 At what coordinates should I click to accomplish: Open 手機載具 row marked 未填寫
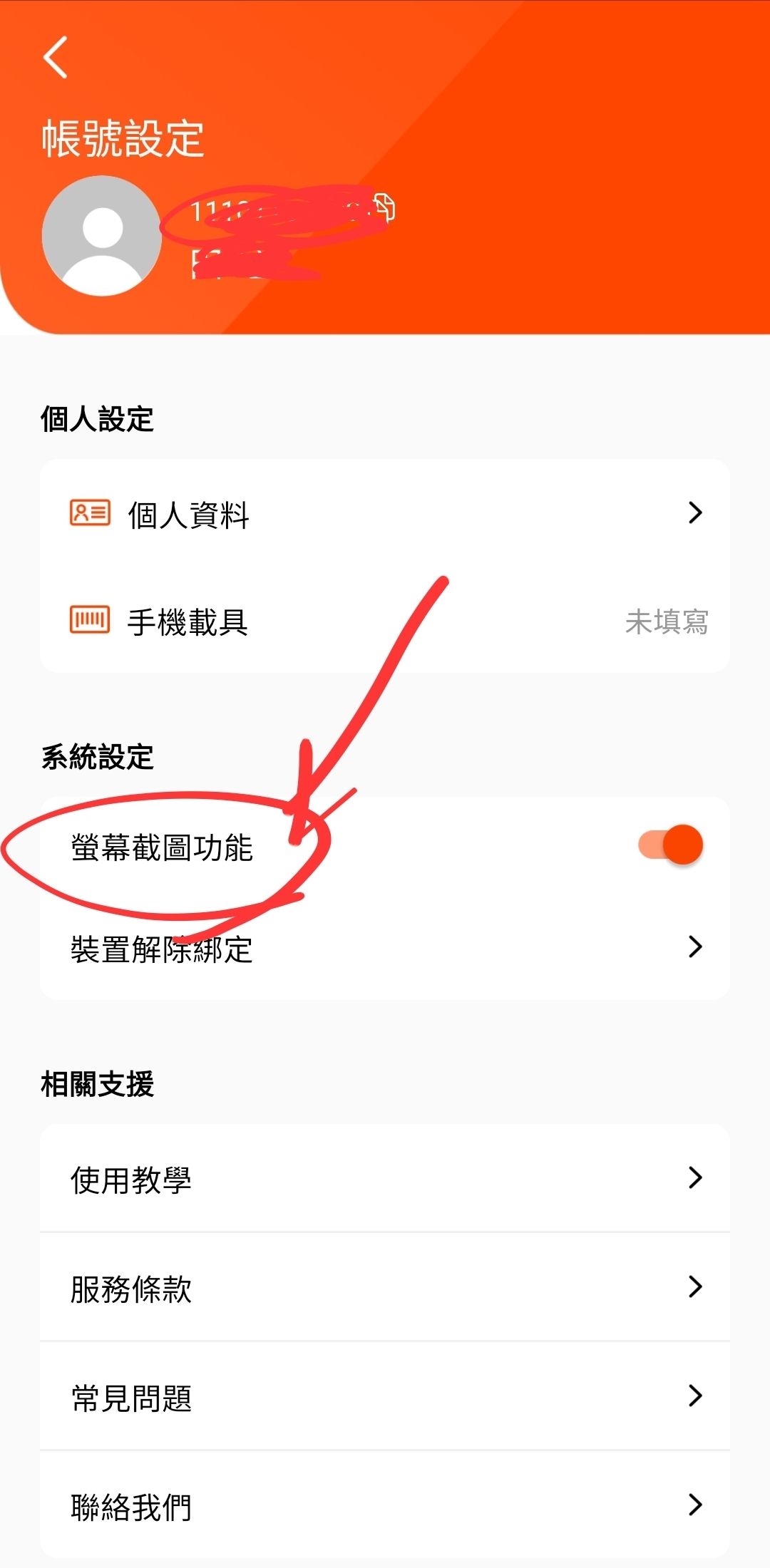click(385, 621)
